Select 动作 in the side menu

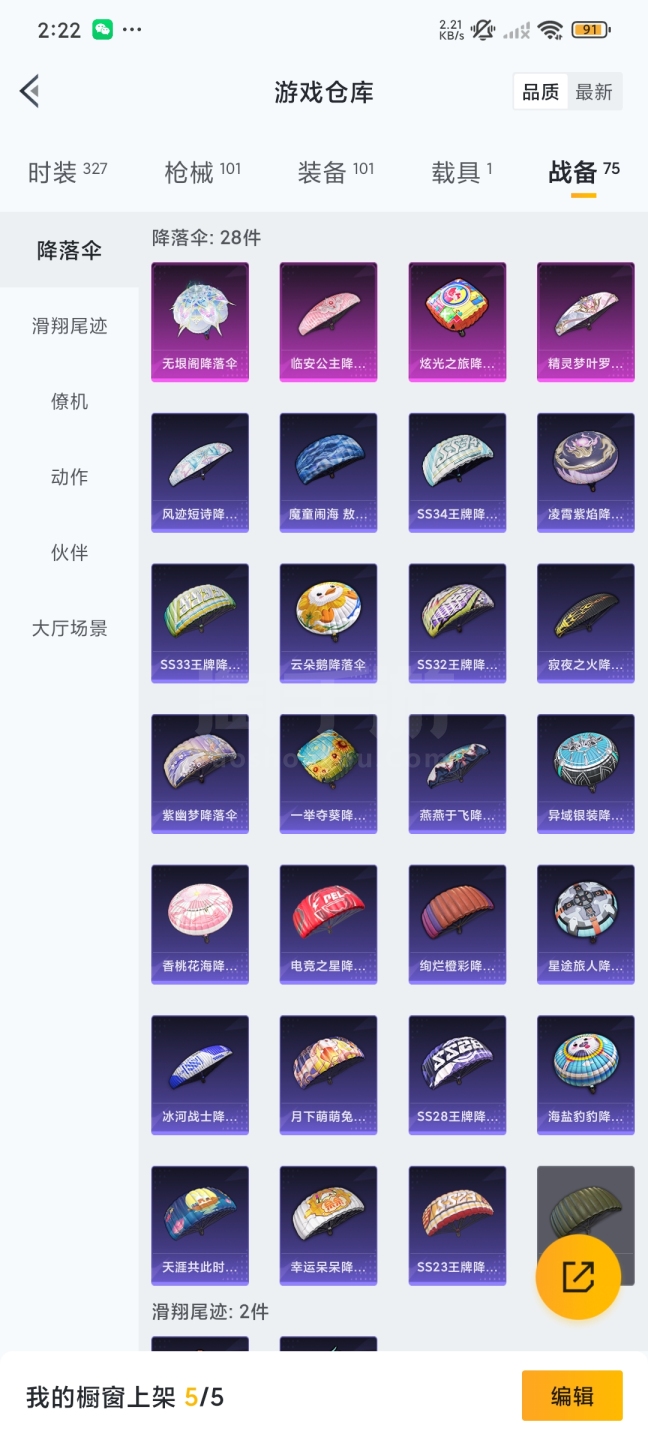(x=69, y=477)
